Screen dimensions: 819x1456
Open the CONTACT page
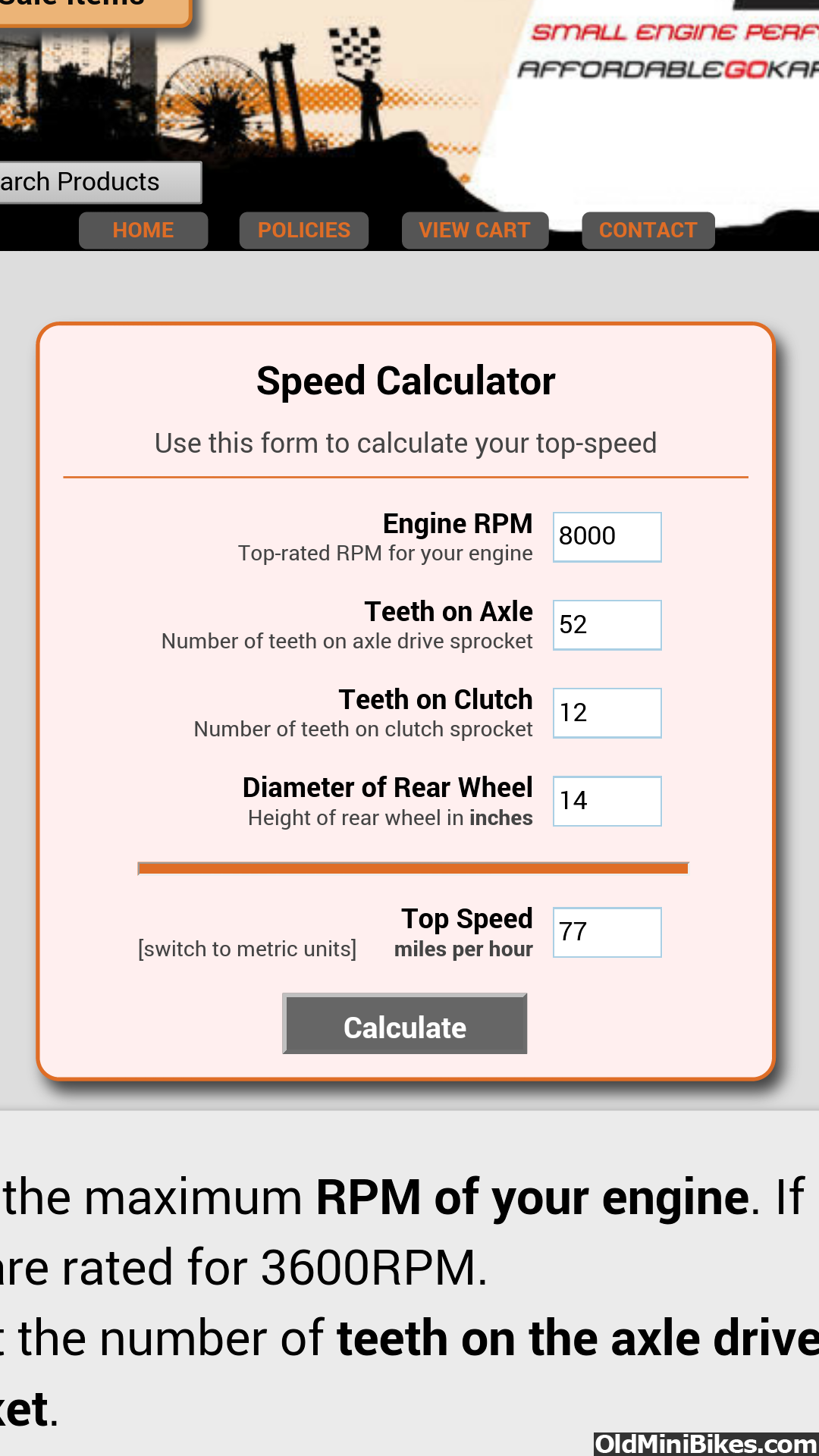(648, 230)
